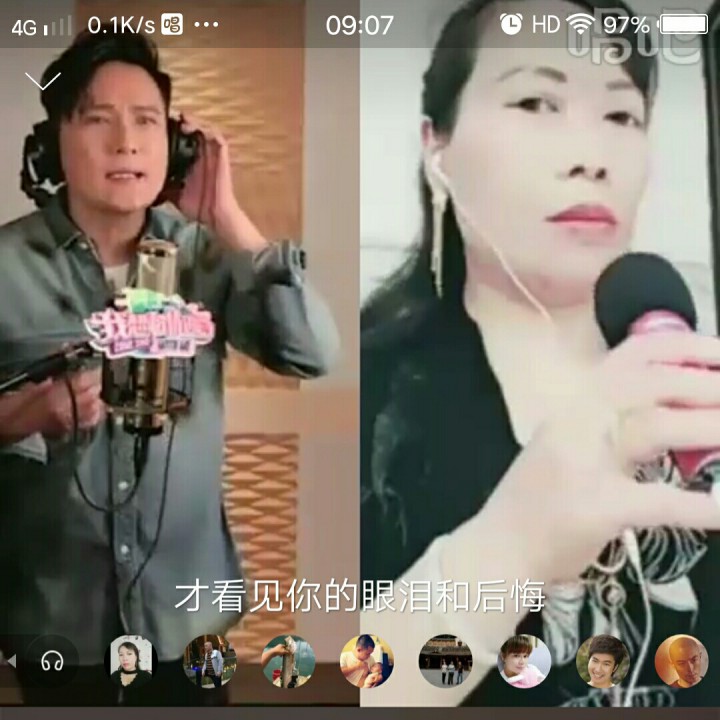Open the avatar of the bald man
This screenshot has height=720, width=720.
681,661
